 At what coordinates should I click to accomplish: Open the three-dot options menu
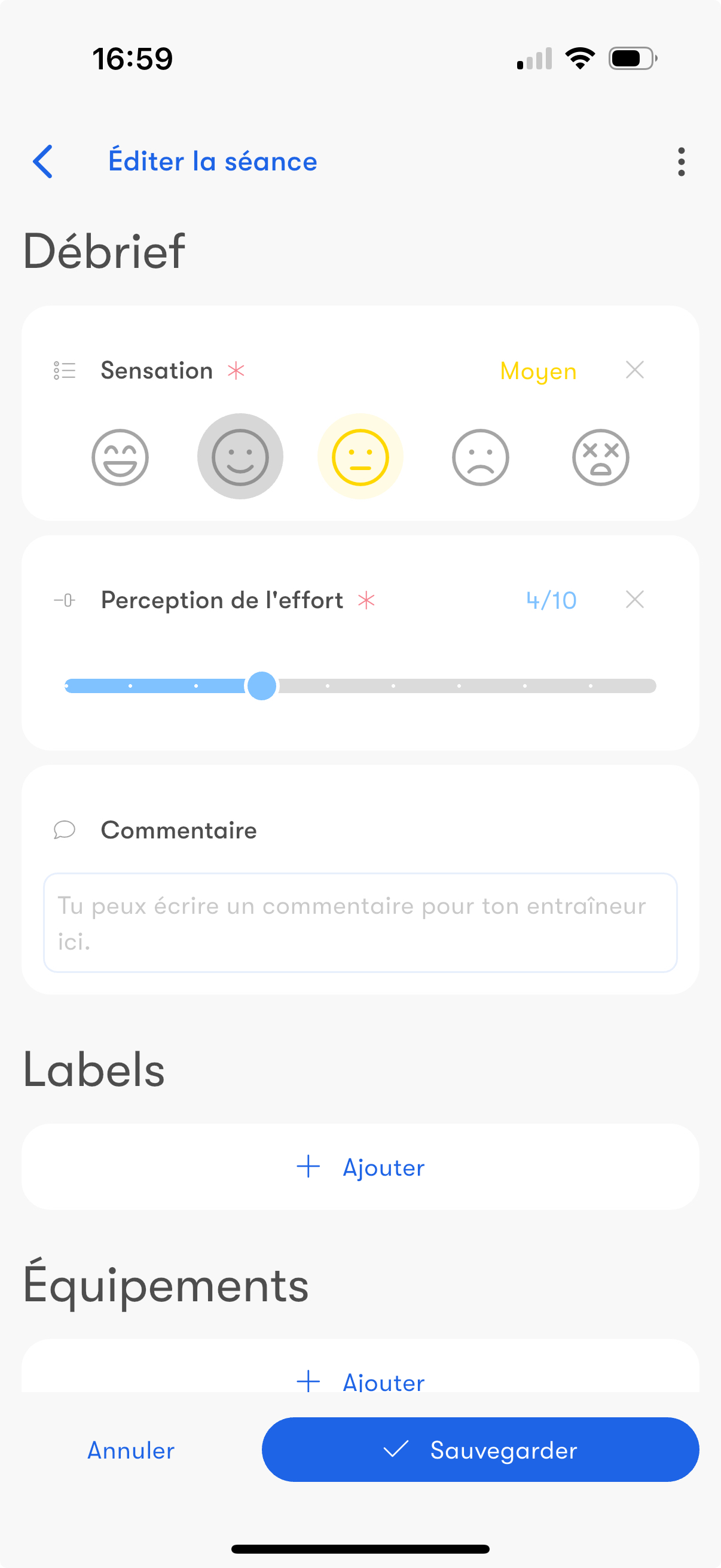[681, 161]
